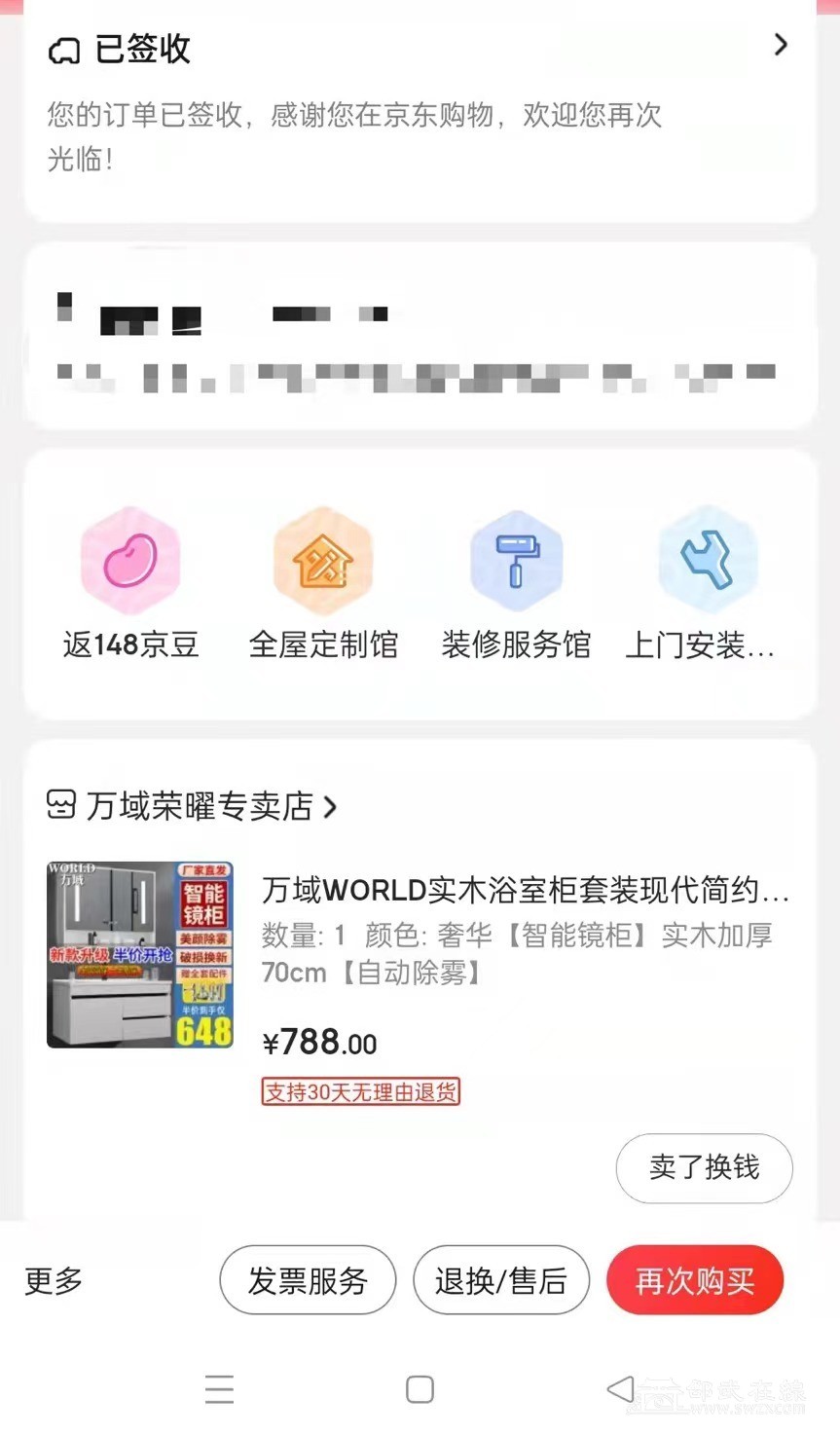
Task: Visit 万域荣曜专卖店 store page
Action: coord(193,806)
